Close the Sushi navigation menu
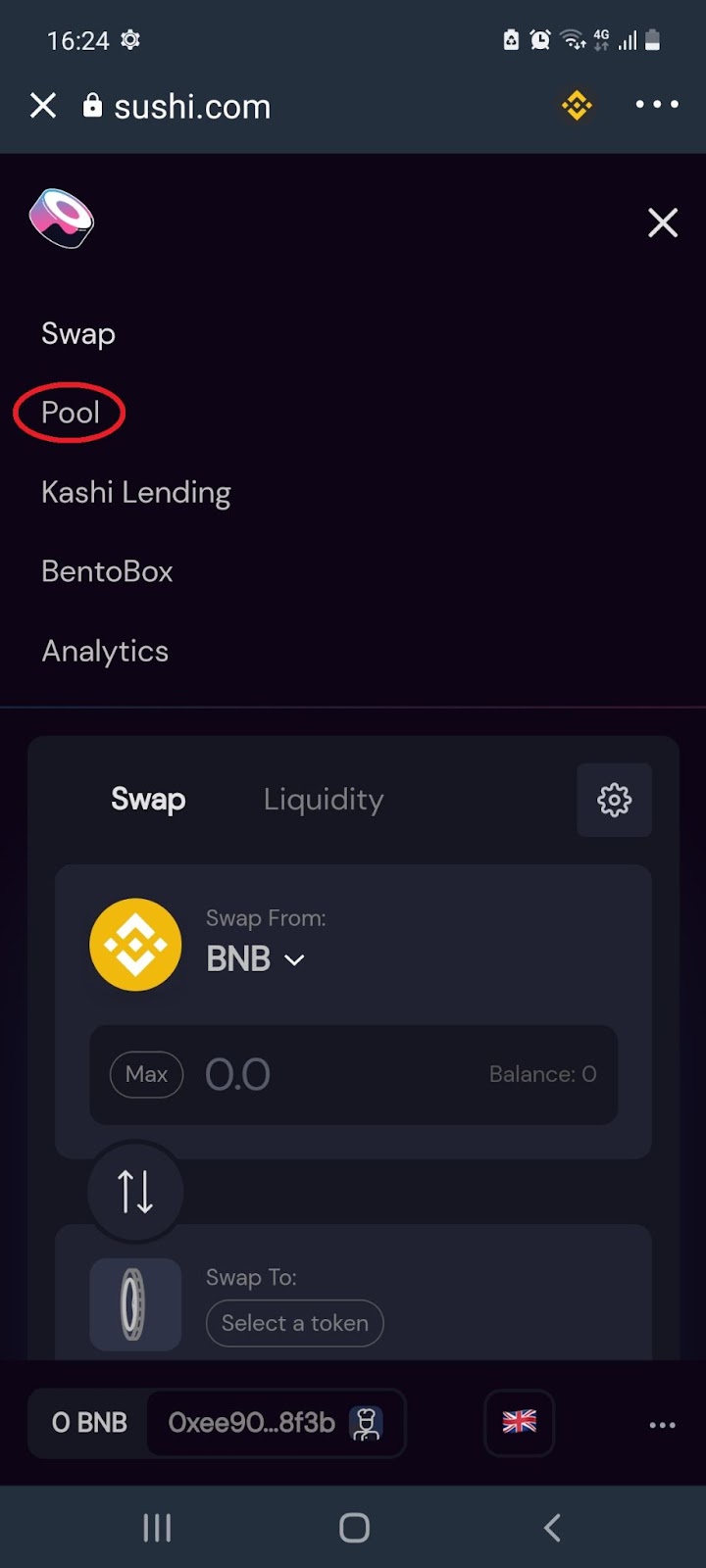This screenshot has width=706, height=1568. pyautogui.click(x=663, y=222)
